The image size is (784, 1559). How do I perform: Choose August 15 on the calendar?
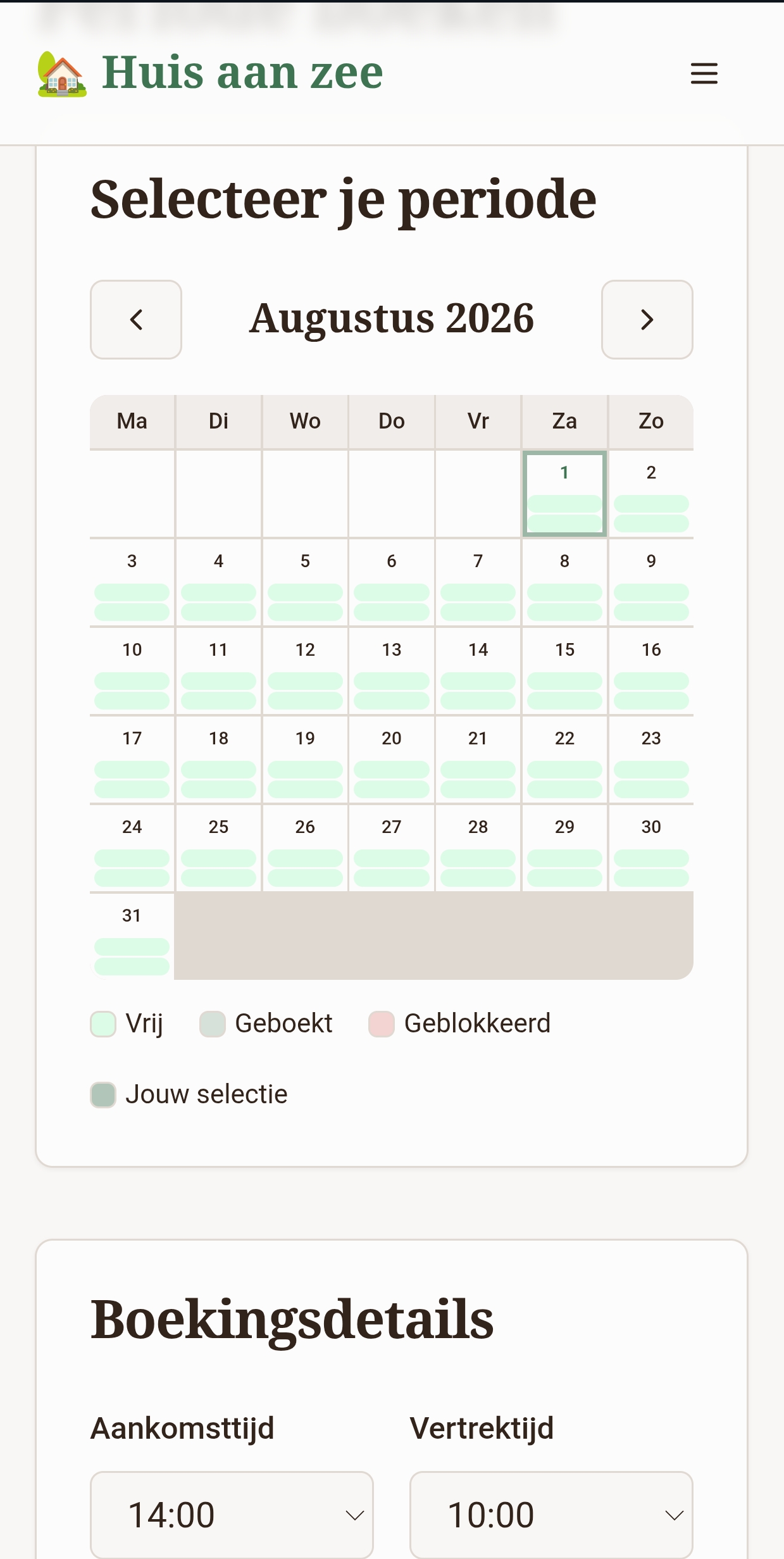tap(564, 671)
